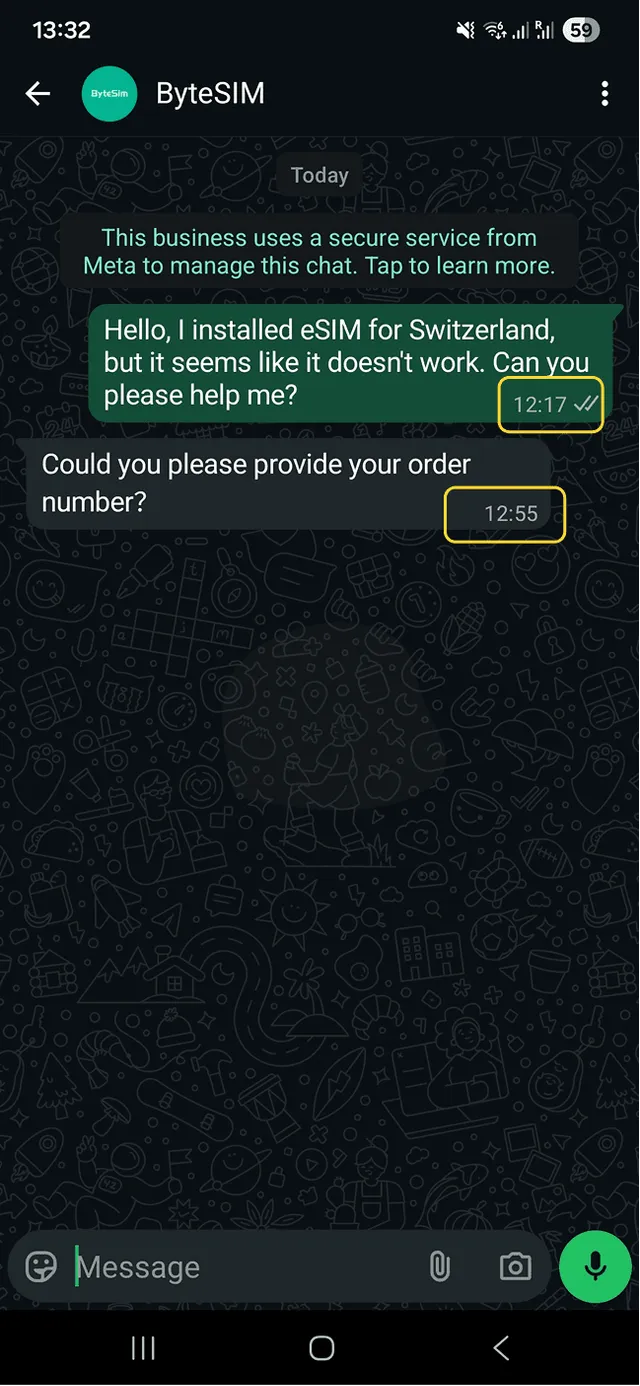Open ByteSIM contact info from header

coord(210,94)
